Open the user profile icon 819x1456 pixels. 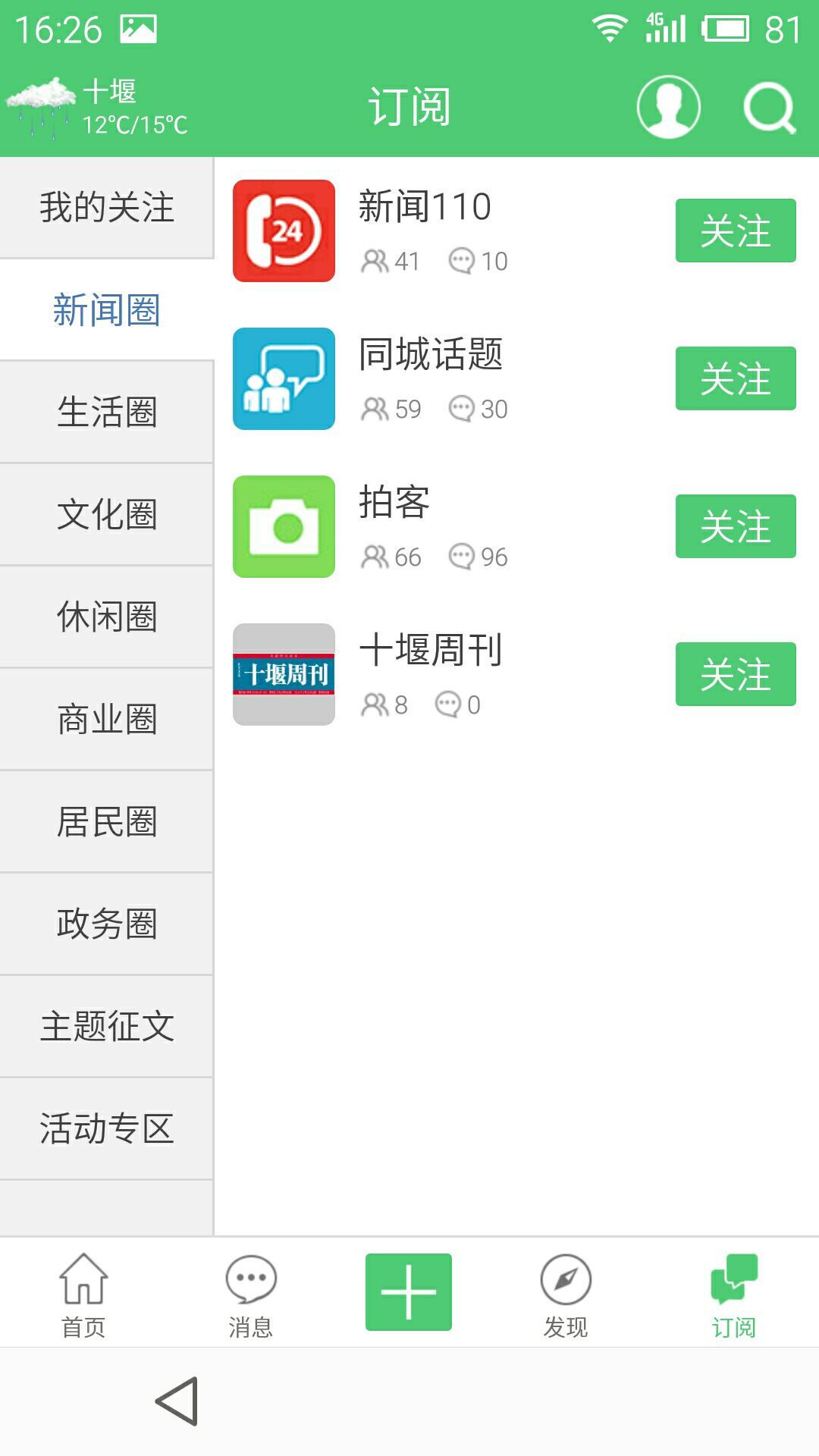point(668,107)
